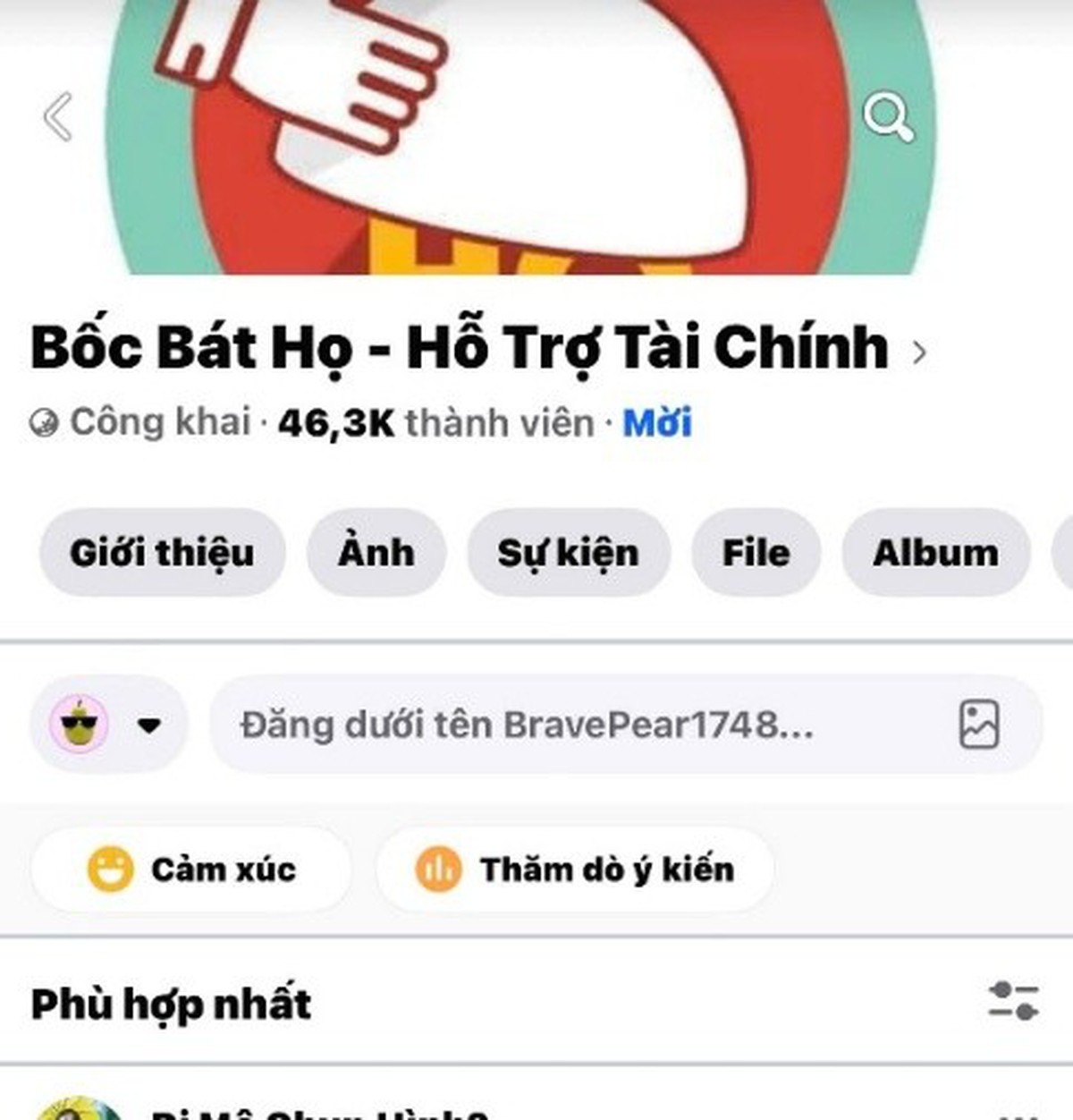Click the globe icon next to Công khai
Viewport: 1073px width, 1120px height.
coord(44,420)
